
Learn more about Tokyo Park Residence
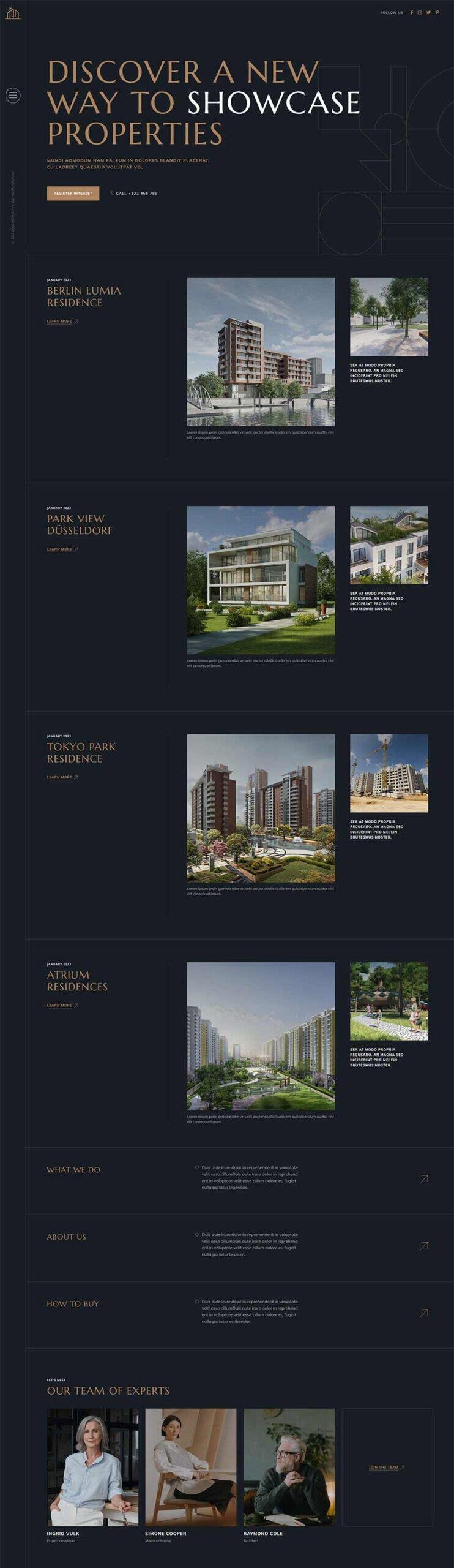(62, 777)
